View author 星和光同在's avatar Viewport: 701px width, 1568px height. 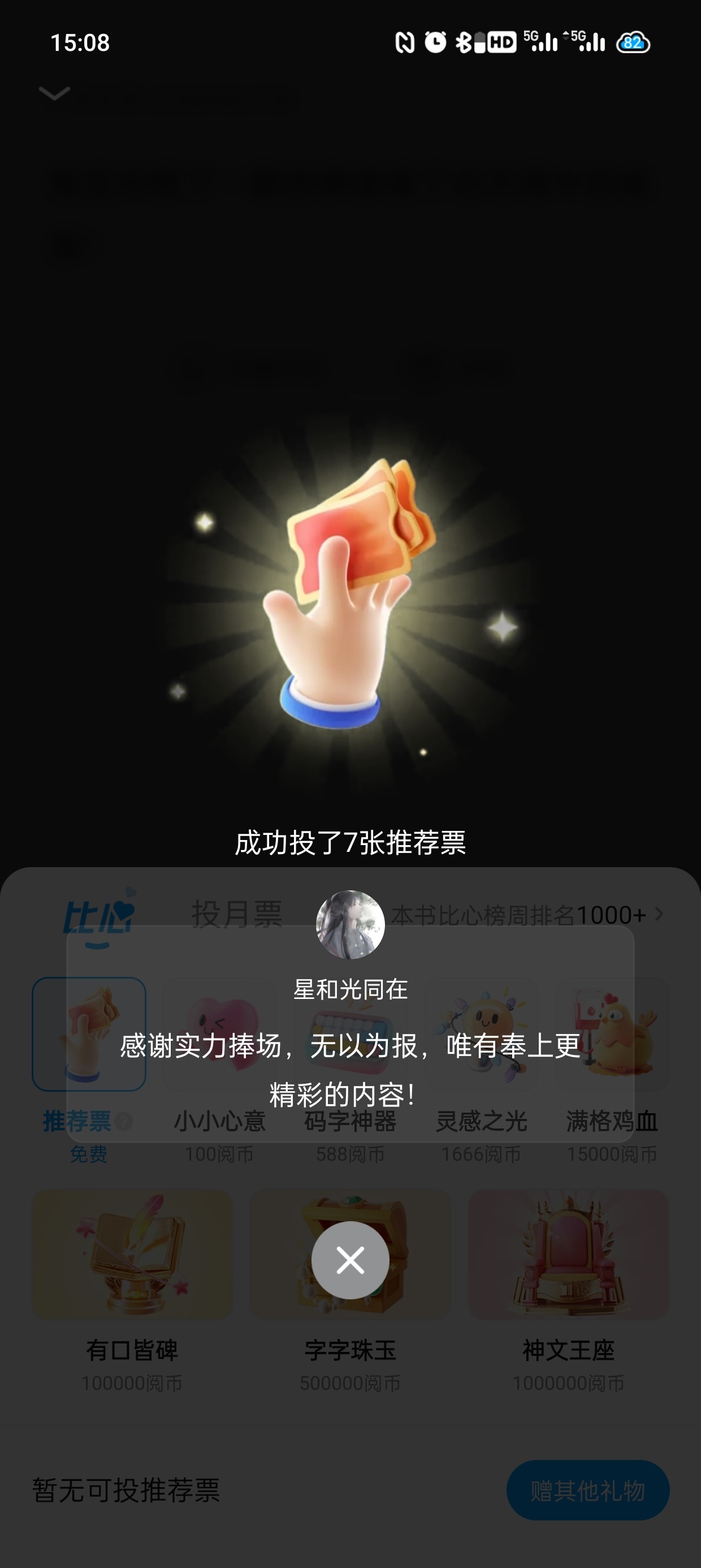350,925
